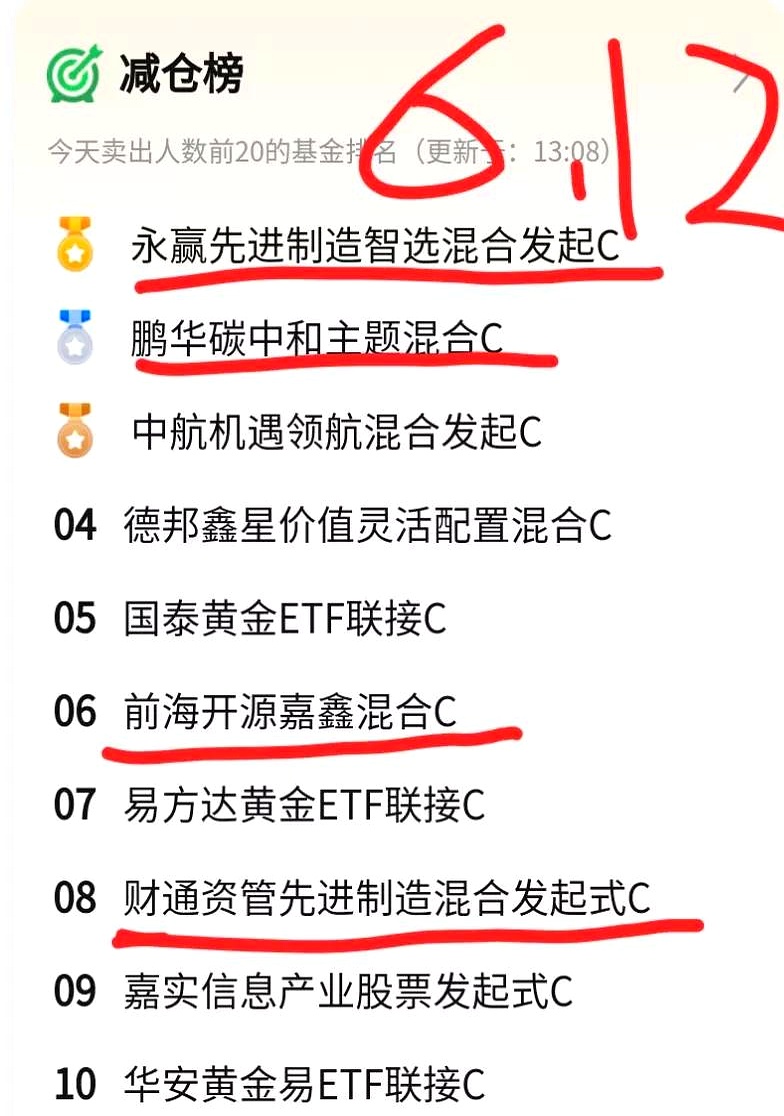This screenshot has height=1116, width=784.
Task: Expand the 减仓榜 list via chevron
Action: tap(741, 77)
